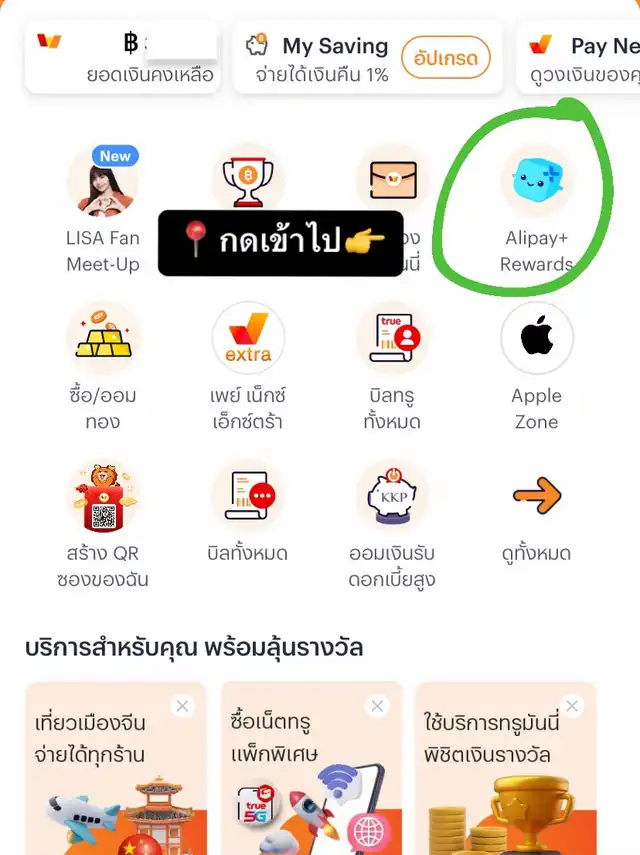This screenshot has height=855, width=640.
Task: Dismiss the เที่ยวเมืองจีน promo card
Action: tap(182, 706)
